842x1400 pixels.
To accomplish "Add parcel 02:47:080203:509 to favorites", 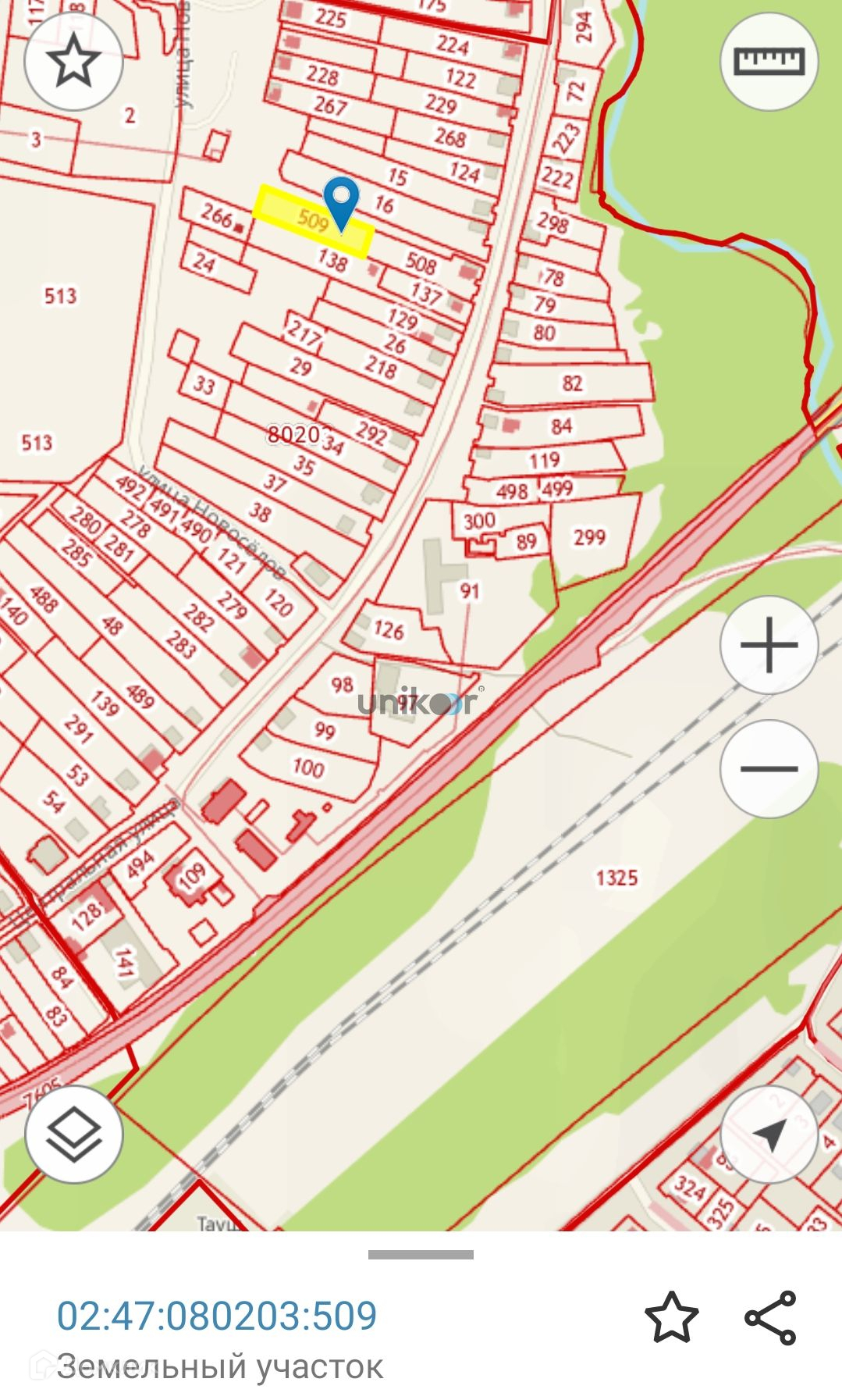I will coord(671,1318).
